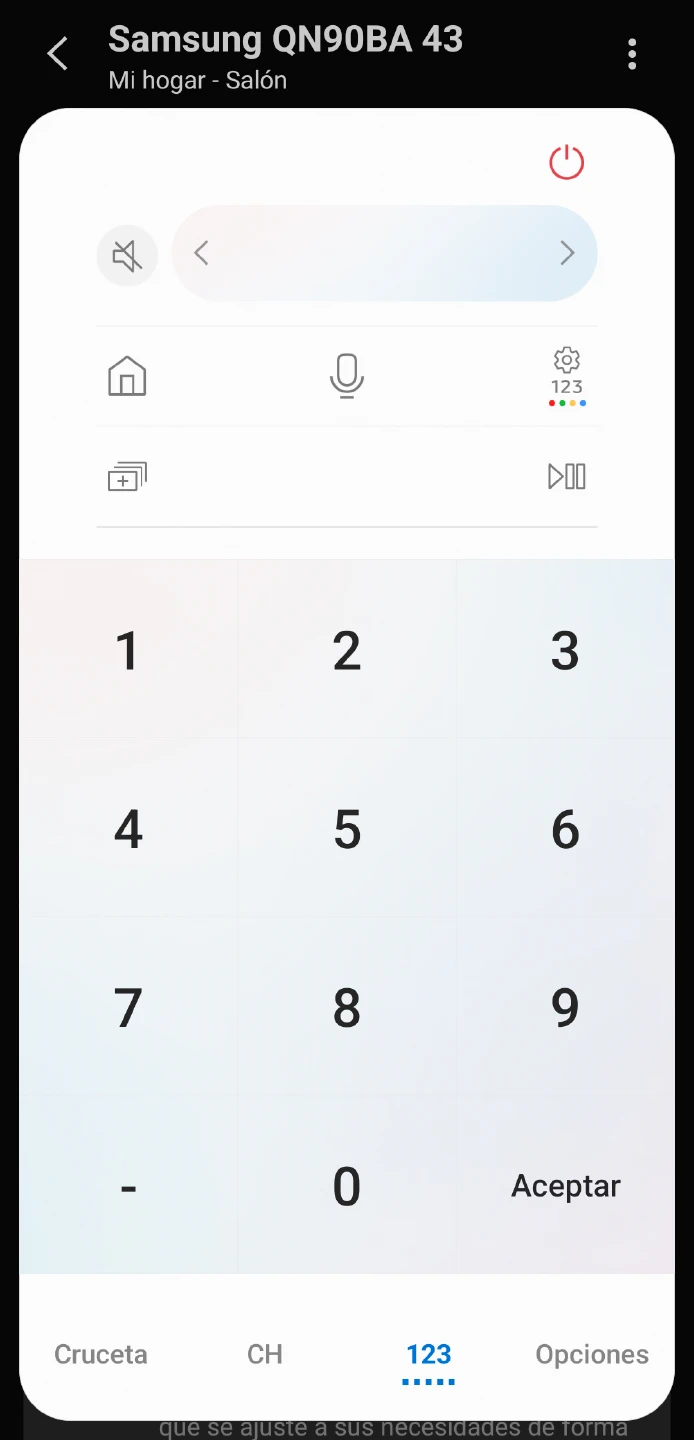Switch to the Cruceta tab
This screenshot has height=1440, width=694.
(x=101, y=1354)
